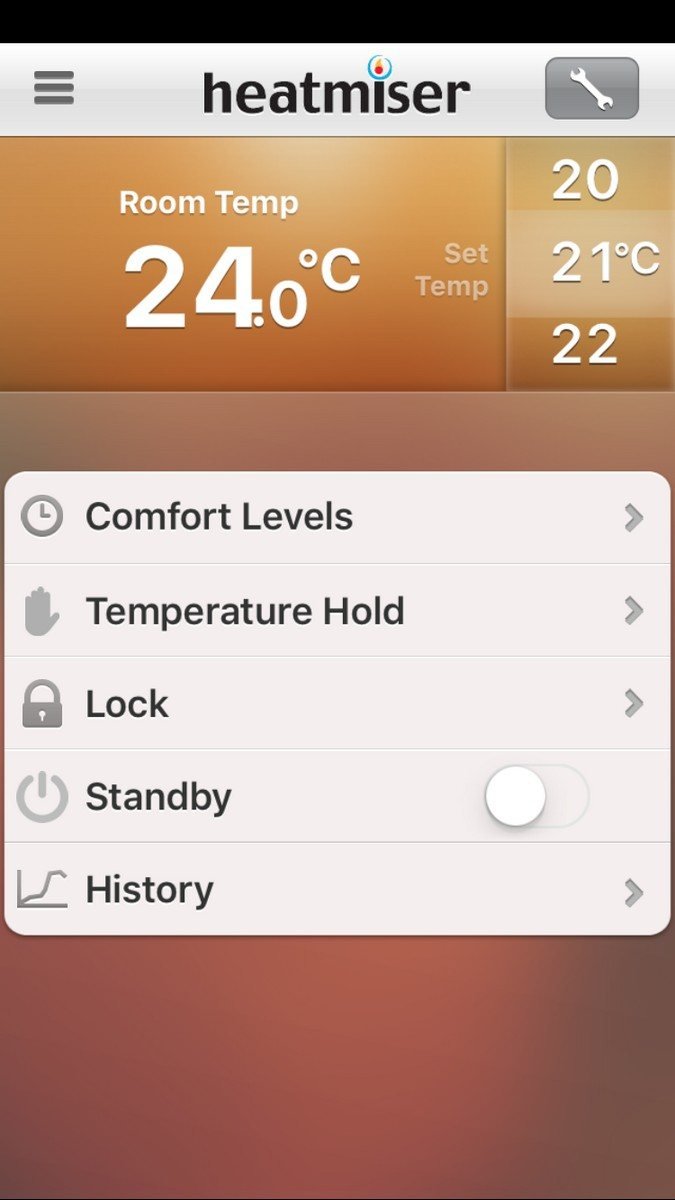This screenshot has height=1200, width=675.
Task: Toggle the Standby switch
Action: pos(537,797)
